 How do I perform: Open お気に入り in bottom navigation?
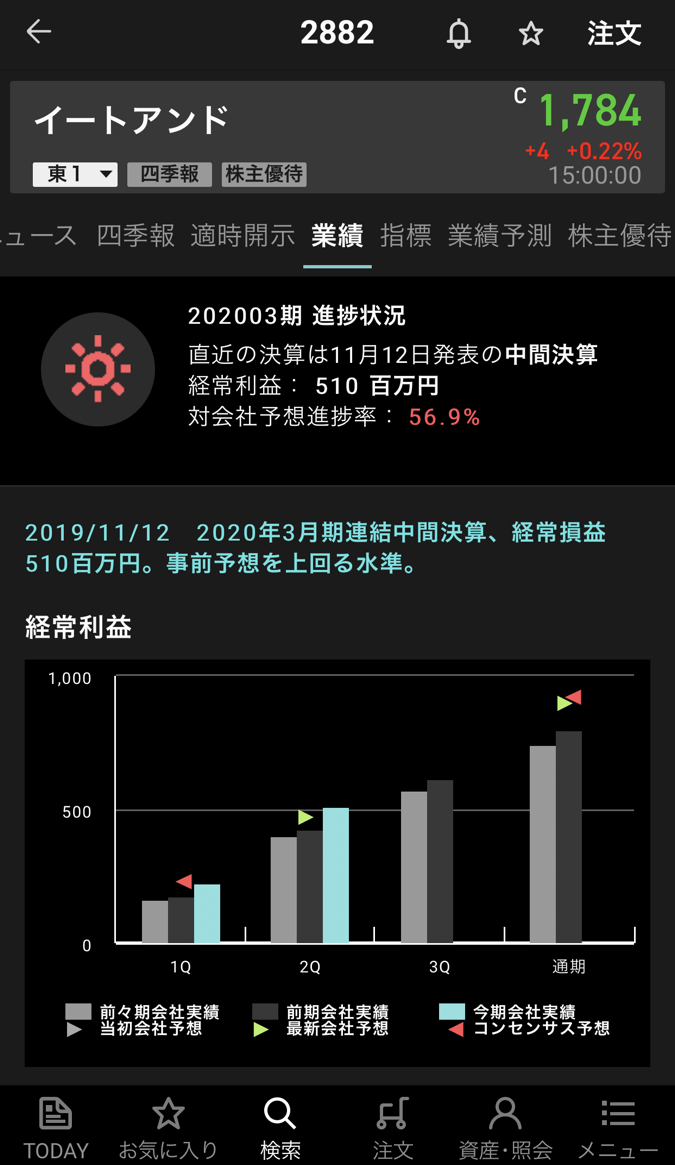point(168,1127)
